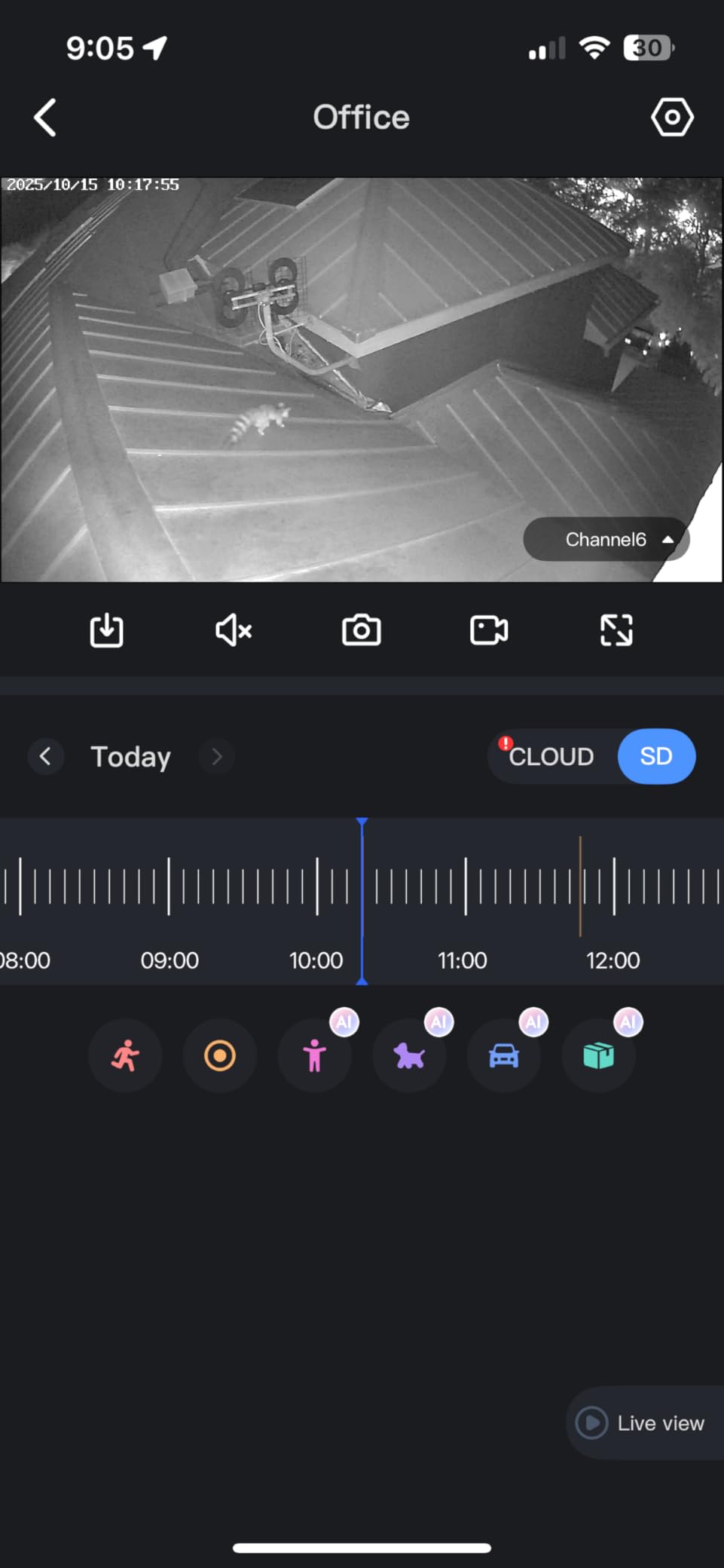Switch to Live view

(645, 1423)
